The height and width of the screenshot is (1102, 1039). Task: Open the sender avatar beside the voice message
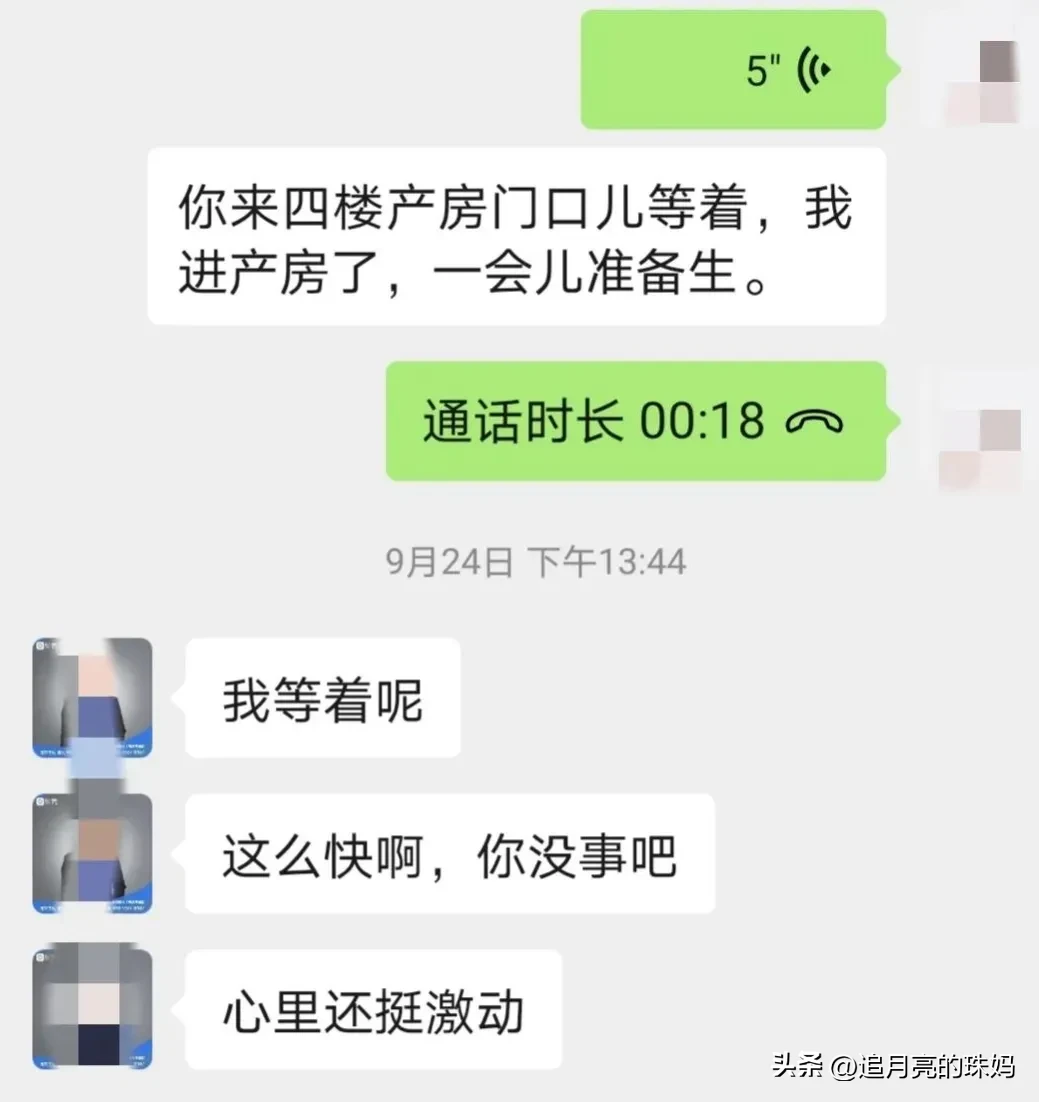(x=983, y=70)
